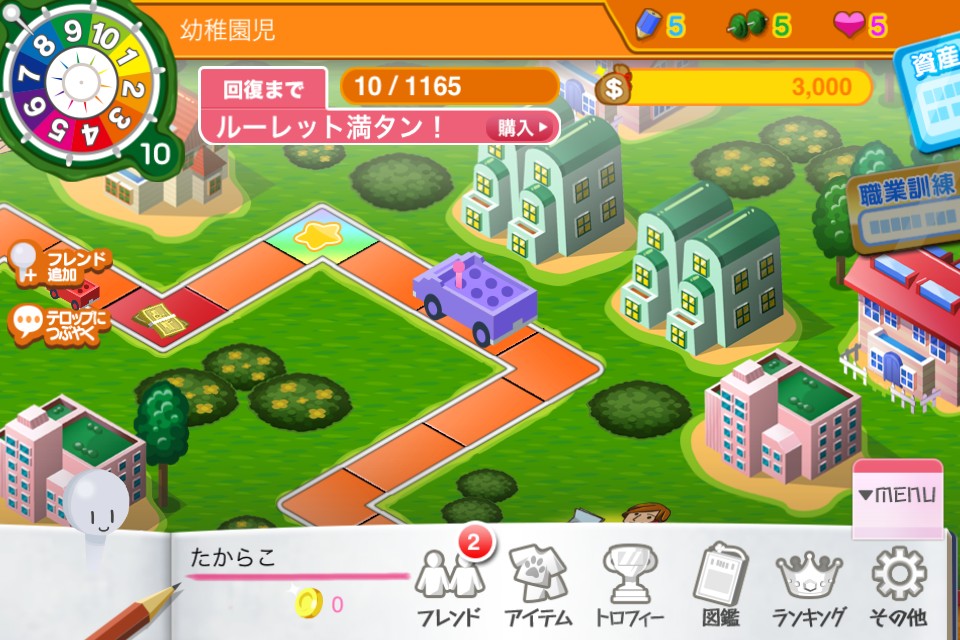
Task: Check the ランキング leaderboard
Action: pyautogui.click(x=809, y=587)
